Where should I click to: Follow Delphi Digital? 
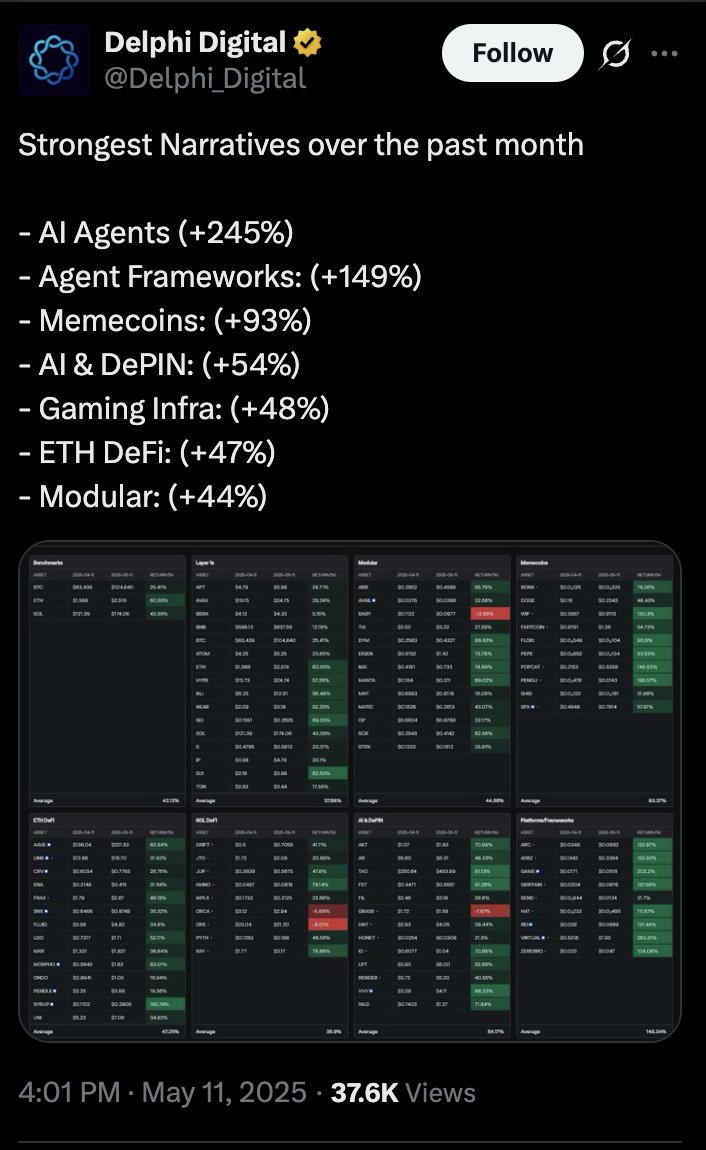[x=512, y=53]
